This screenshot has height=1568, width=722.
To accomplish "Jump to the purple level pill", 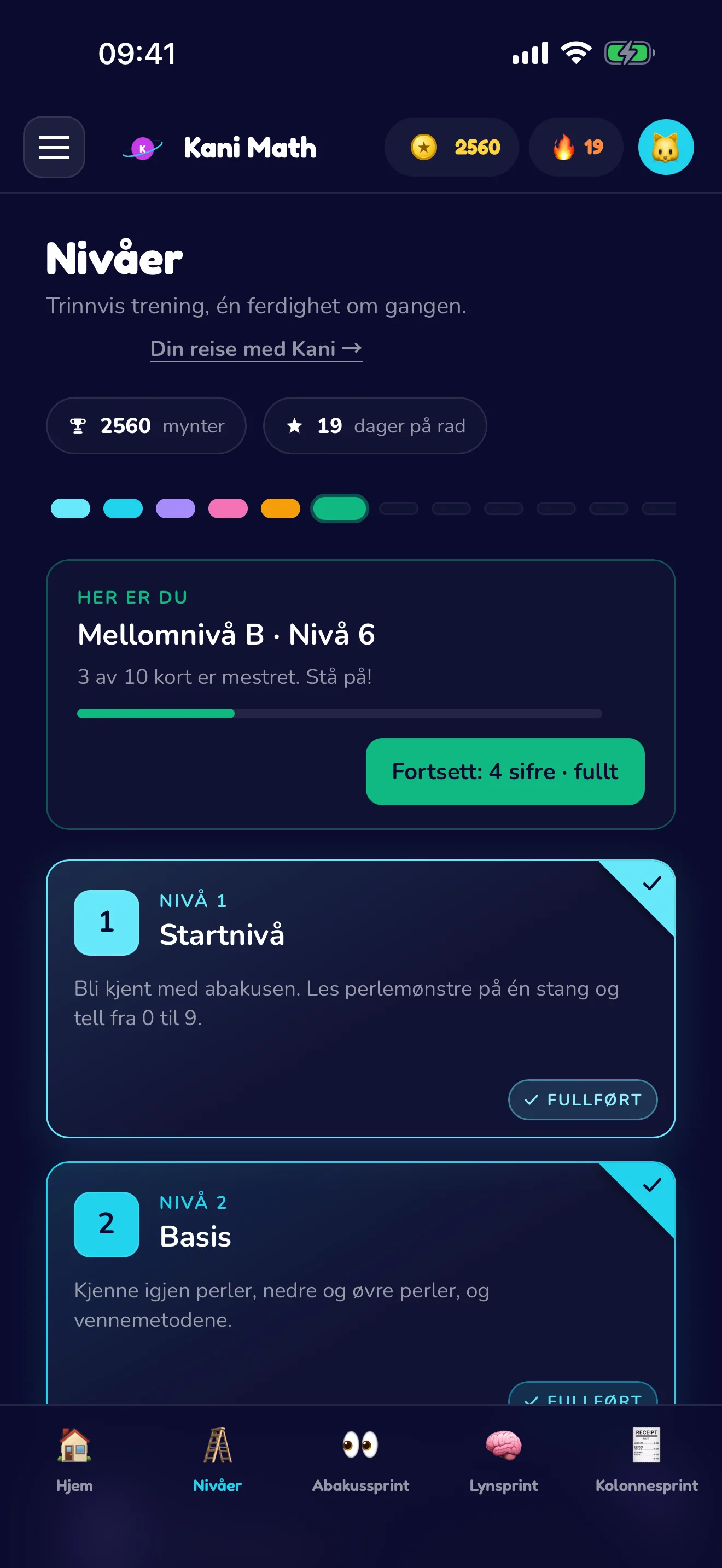I will (176, 508).
